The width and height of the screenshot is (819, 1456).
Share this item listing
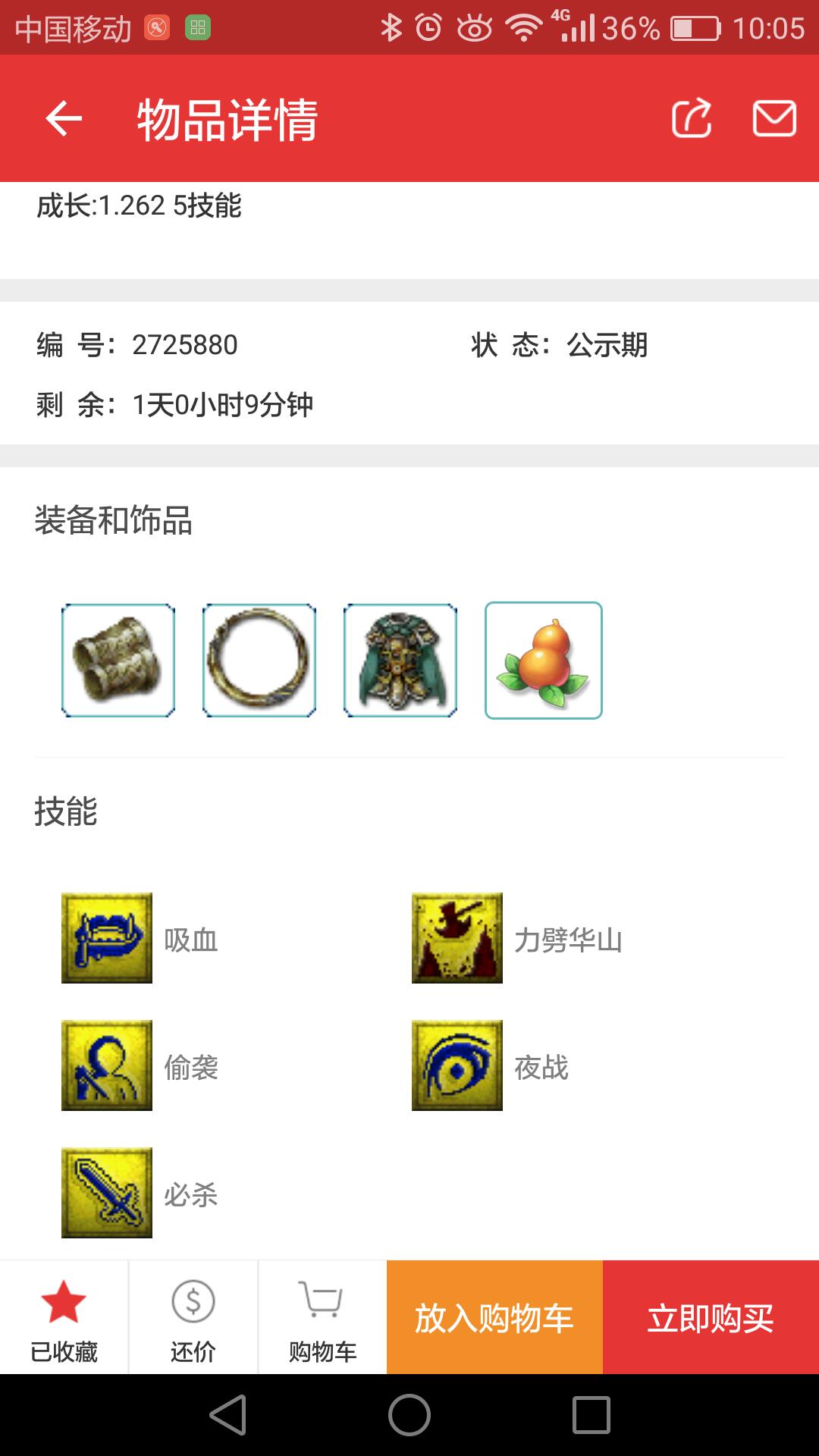click(692, 119)
